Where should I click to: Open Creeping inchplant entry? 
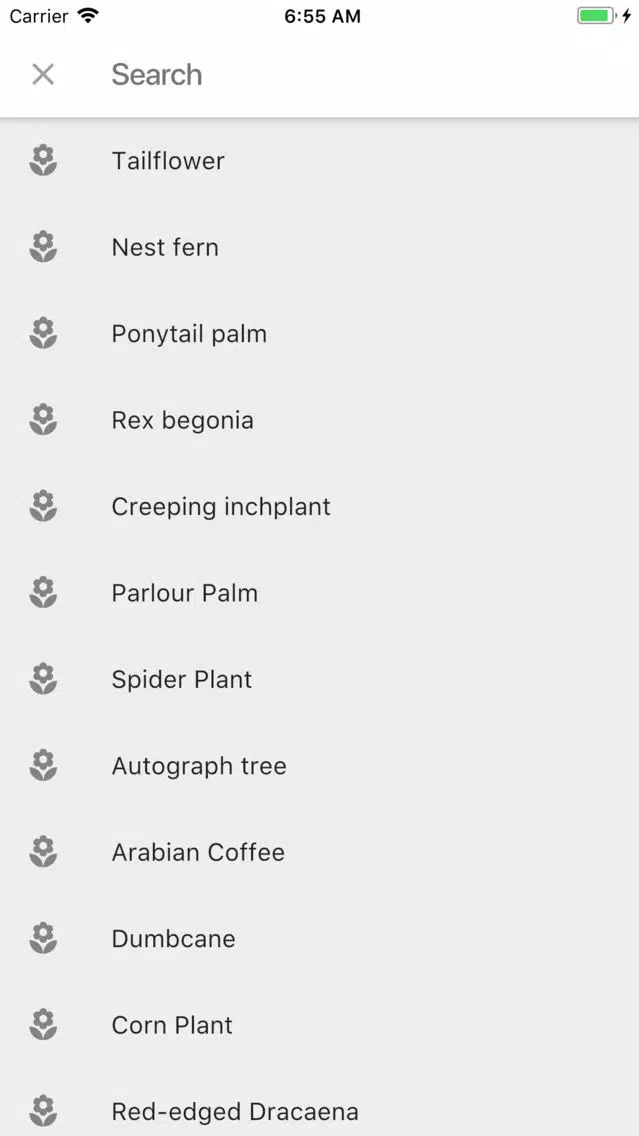(x=320, y=506)
